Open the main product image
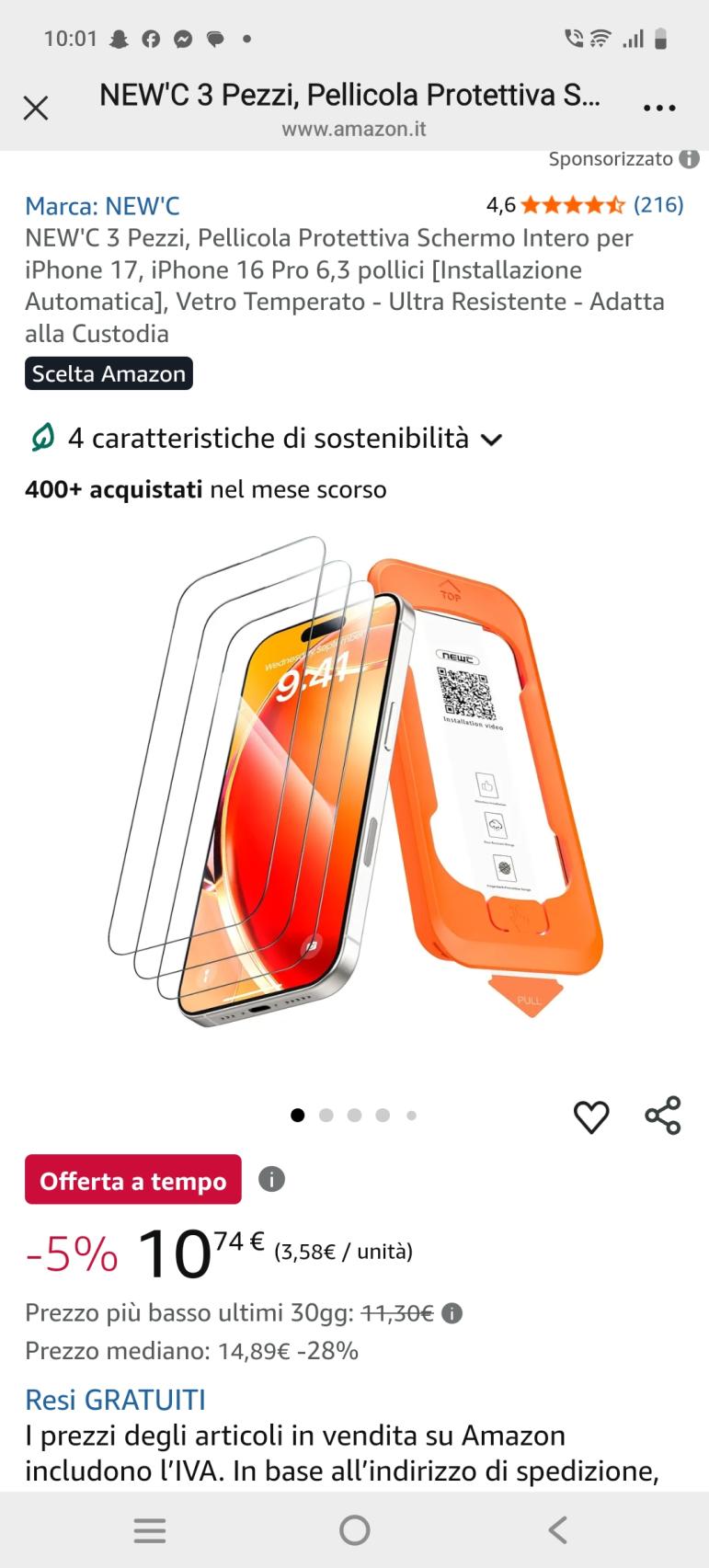The image size is (709, 1568). (x=354, y=782)
